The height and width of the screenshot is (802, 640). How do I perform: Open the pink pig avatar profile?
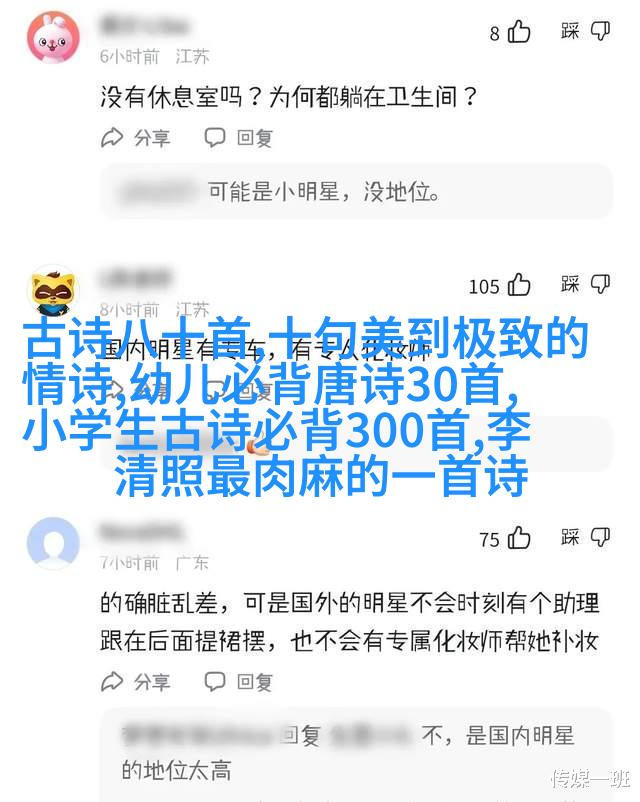click(54, 39)
